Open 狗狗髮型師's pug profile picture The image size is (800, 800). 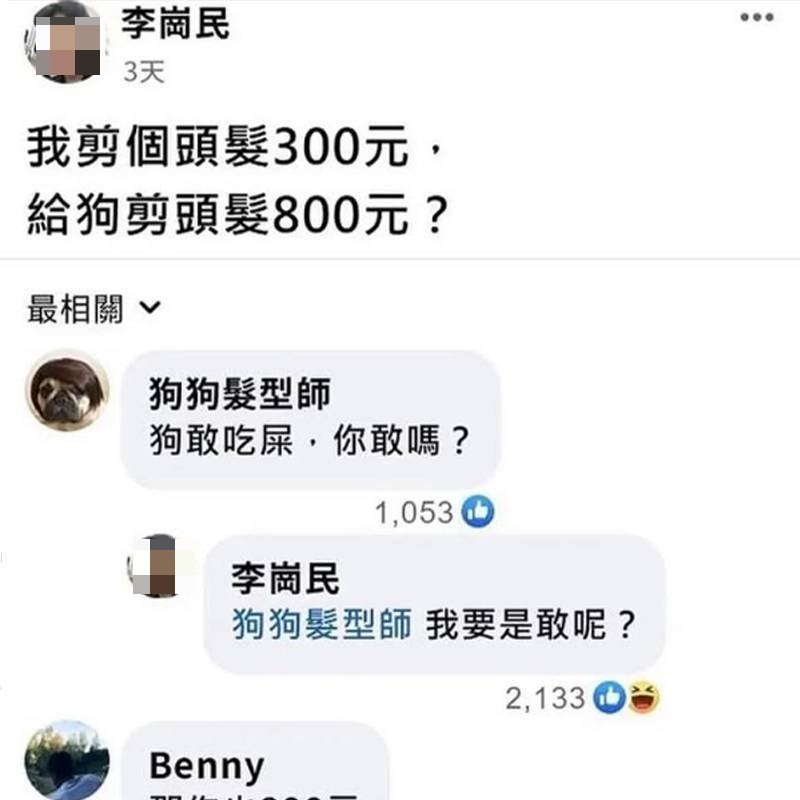[67, 393]
